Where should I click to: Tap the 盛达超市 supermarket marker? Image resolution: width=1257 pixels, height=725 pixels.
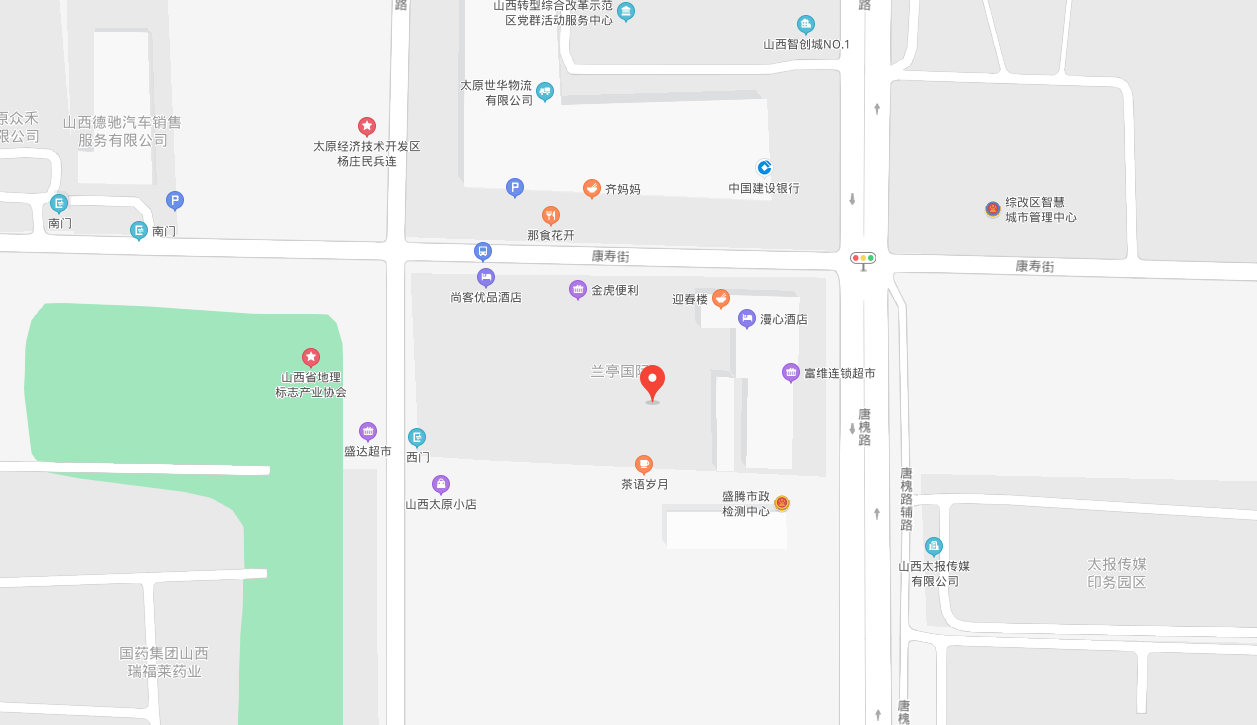(x=368, y=431)
